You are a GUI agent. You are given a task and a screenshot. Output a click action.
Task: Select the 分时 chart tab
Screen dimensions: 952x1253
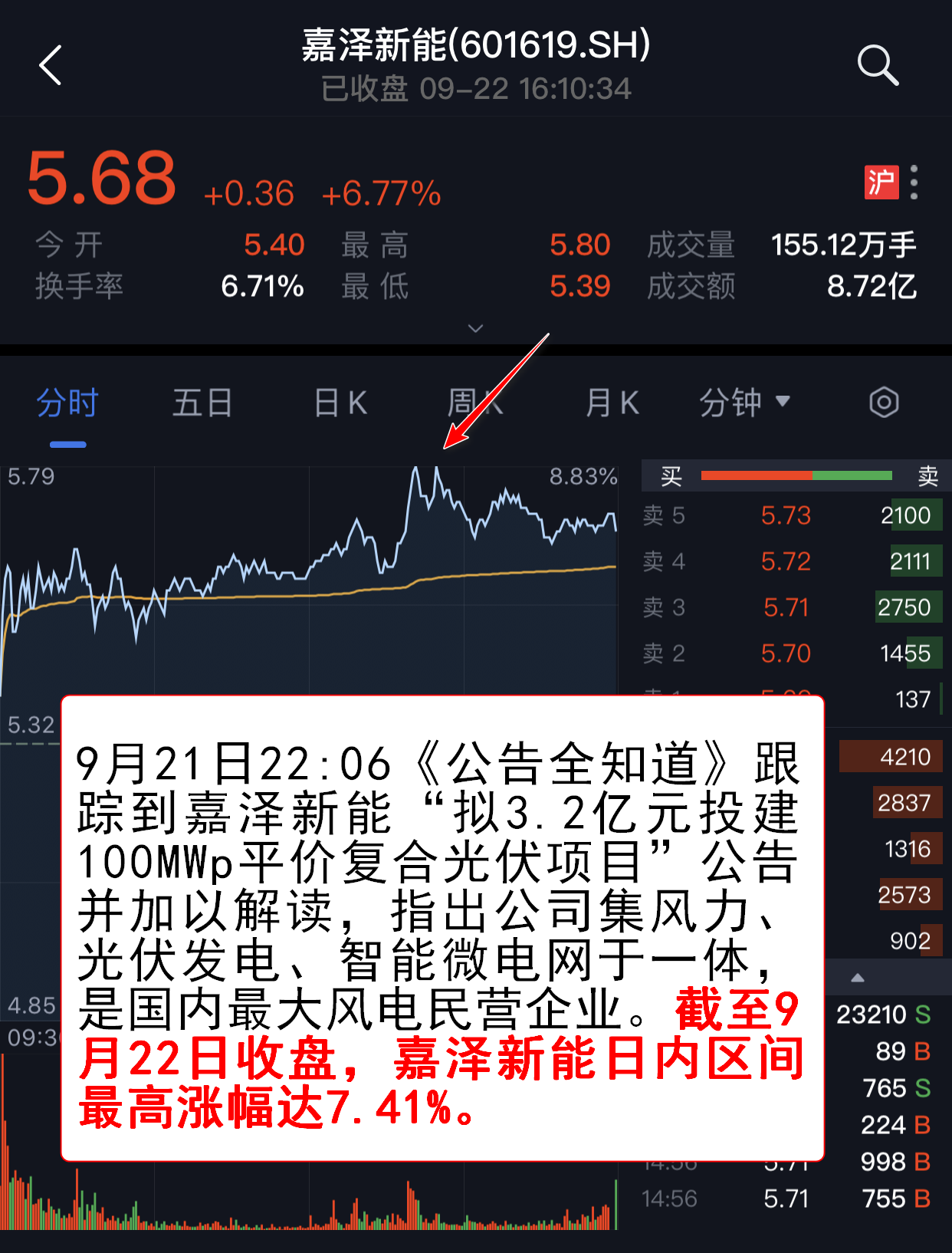67,403
